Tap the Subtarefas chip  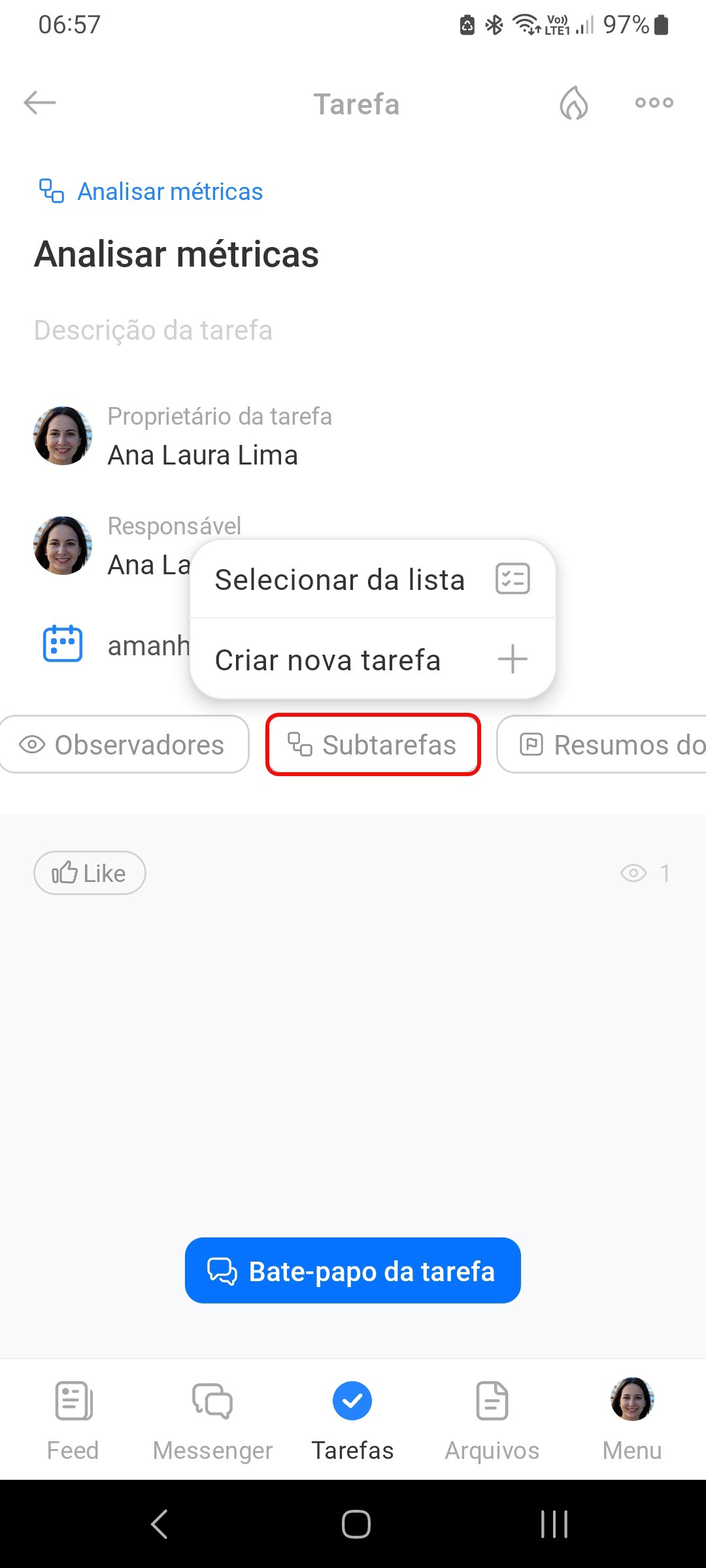point(373,745)
